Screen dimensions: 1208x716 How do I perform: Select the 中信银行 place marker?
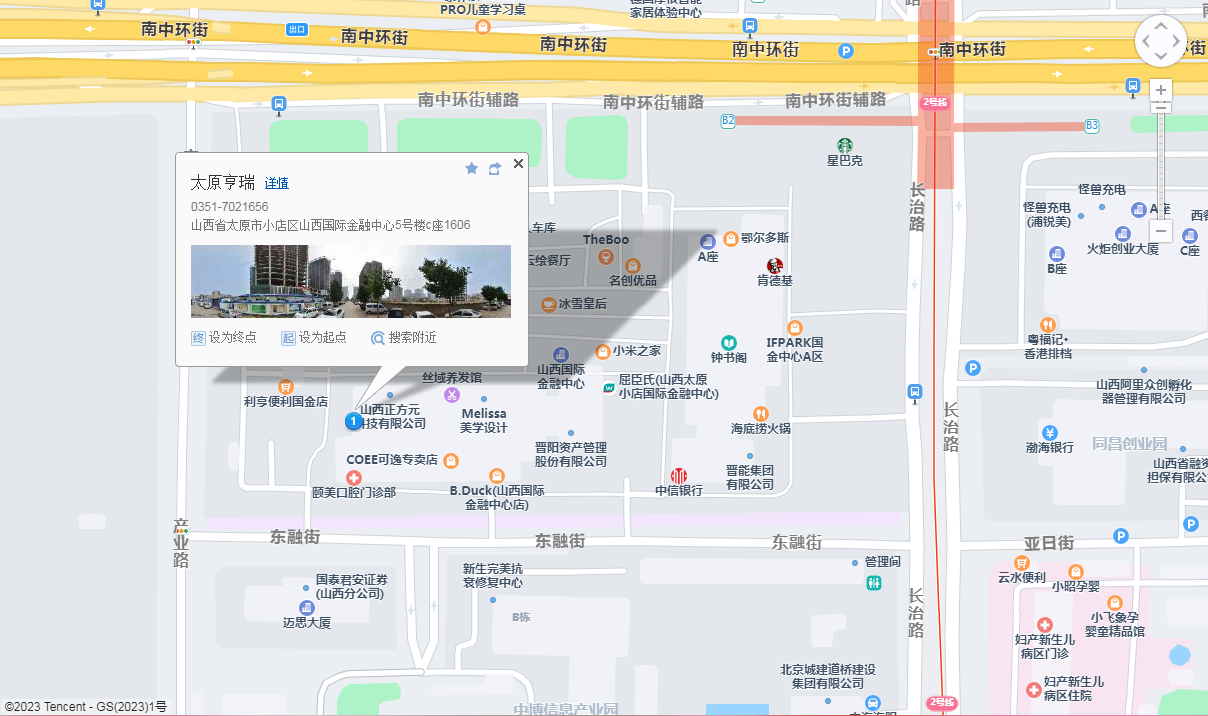679,475
